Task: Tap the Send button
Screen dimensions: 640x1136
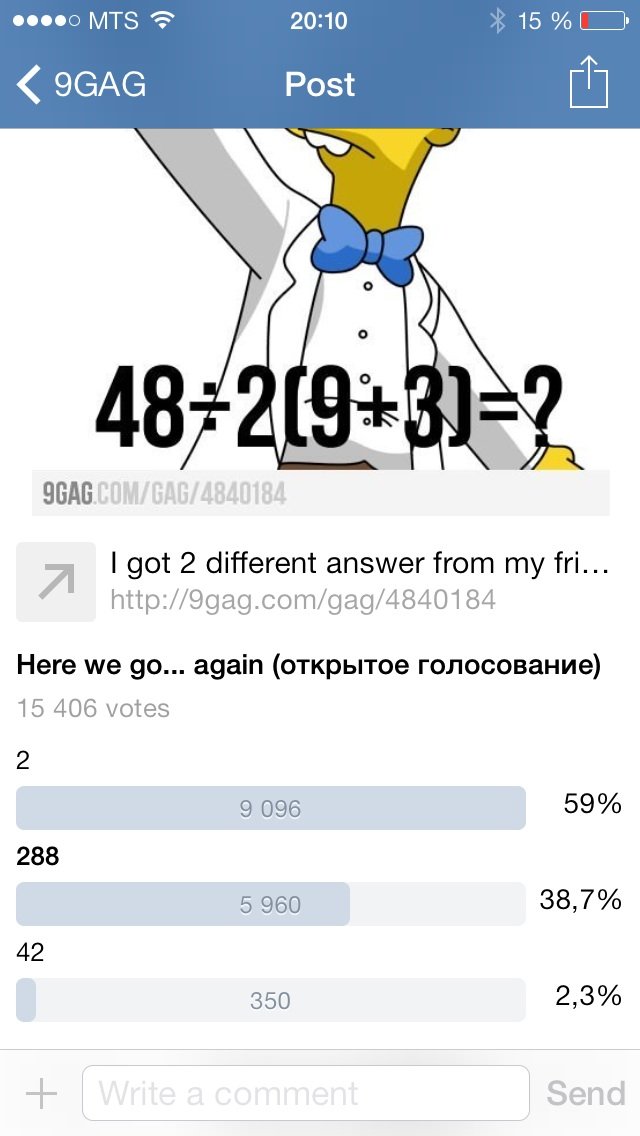Action: (x=586, y=1093)
